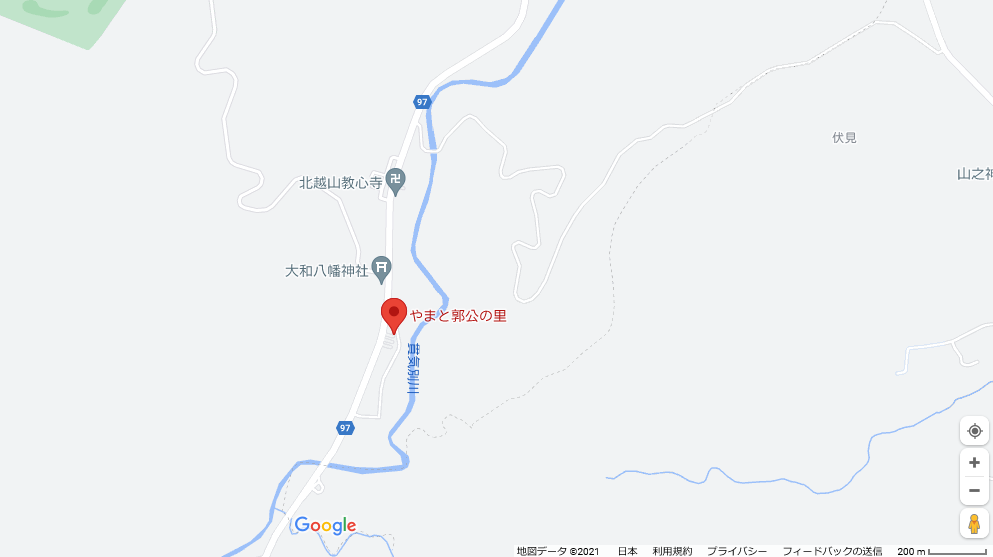Activate Street View pegman

coord(974,523)
